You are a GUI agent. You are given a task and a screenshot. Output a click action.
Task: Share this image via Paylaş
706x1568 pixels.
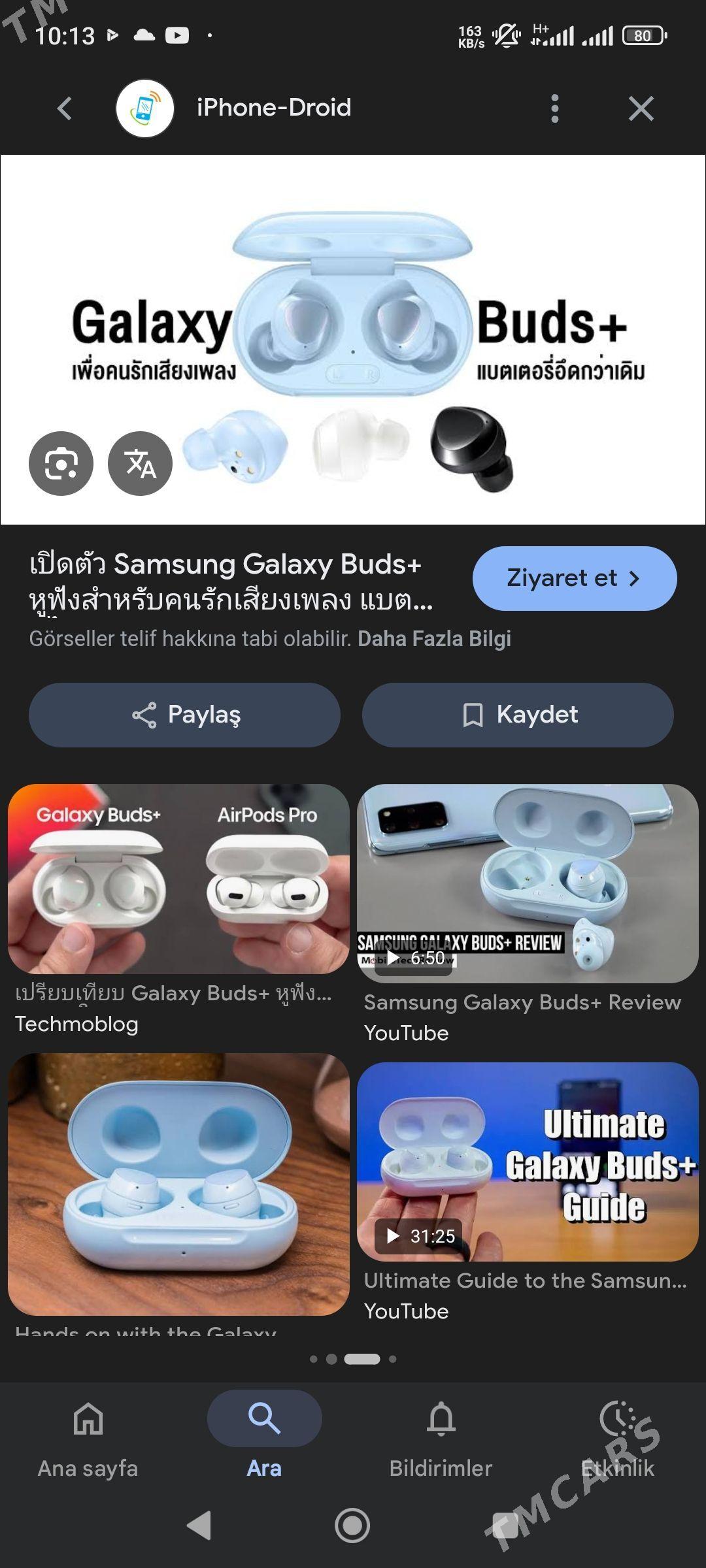pos(184,715)
